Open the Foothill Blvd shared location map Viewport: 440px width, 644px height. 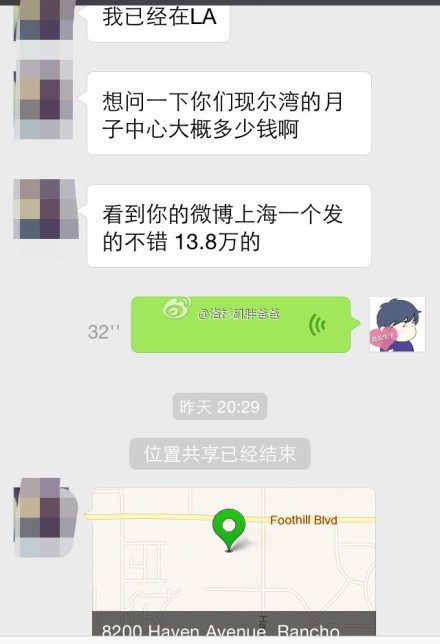233,561
